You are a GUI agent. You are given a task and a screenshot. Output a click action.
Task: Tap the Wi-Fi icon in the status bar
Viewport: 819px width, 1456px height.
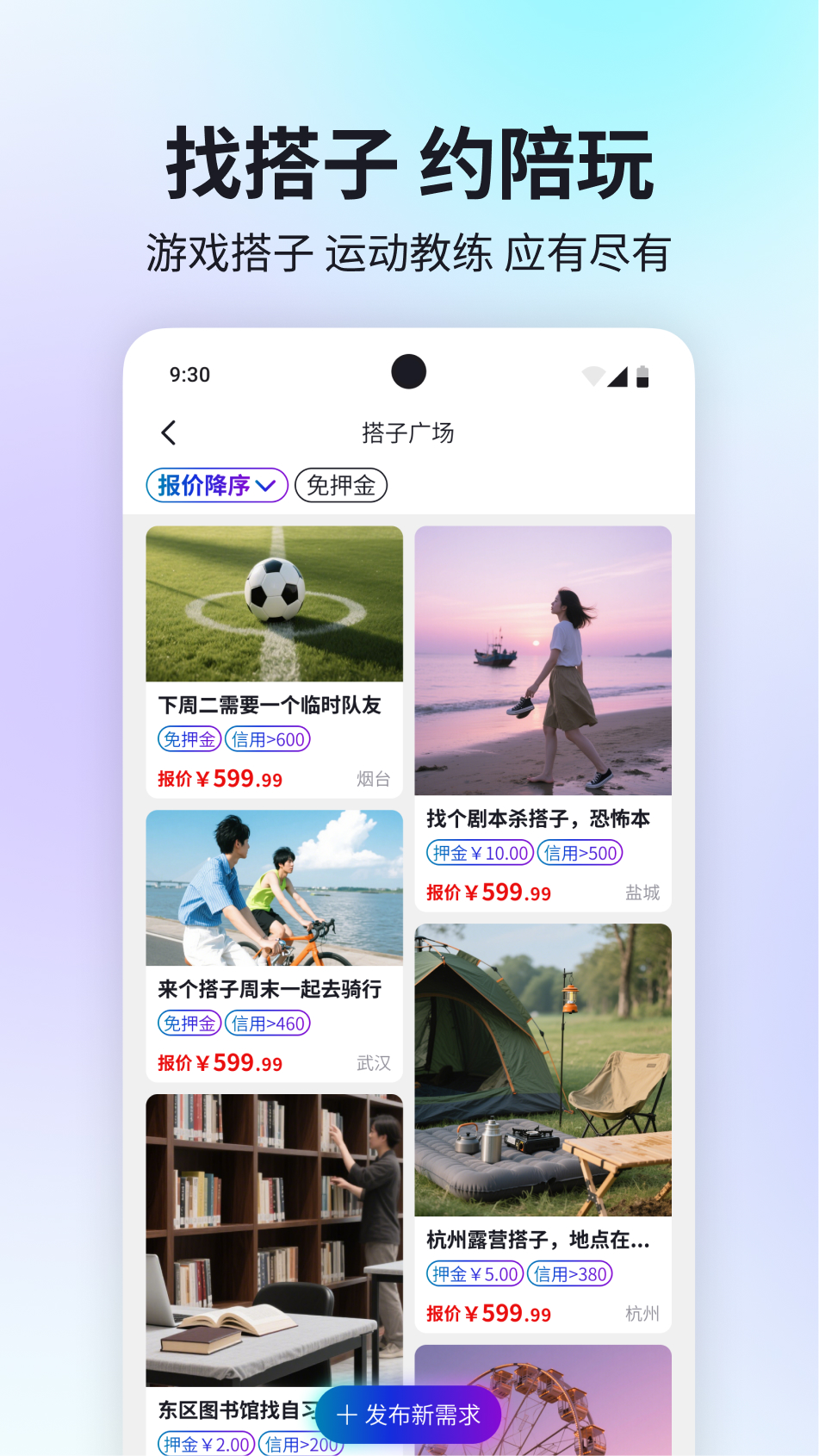pos(593,374)
